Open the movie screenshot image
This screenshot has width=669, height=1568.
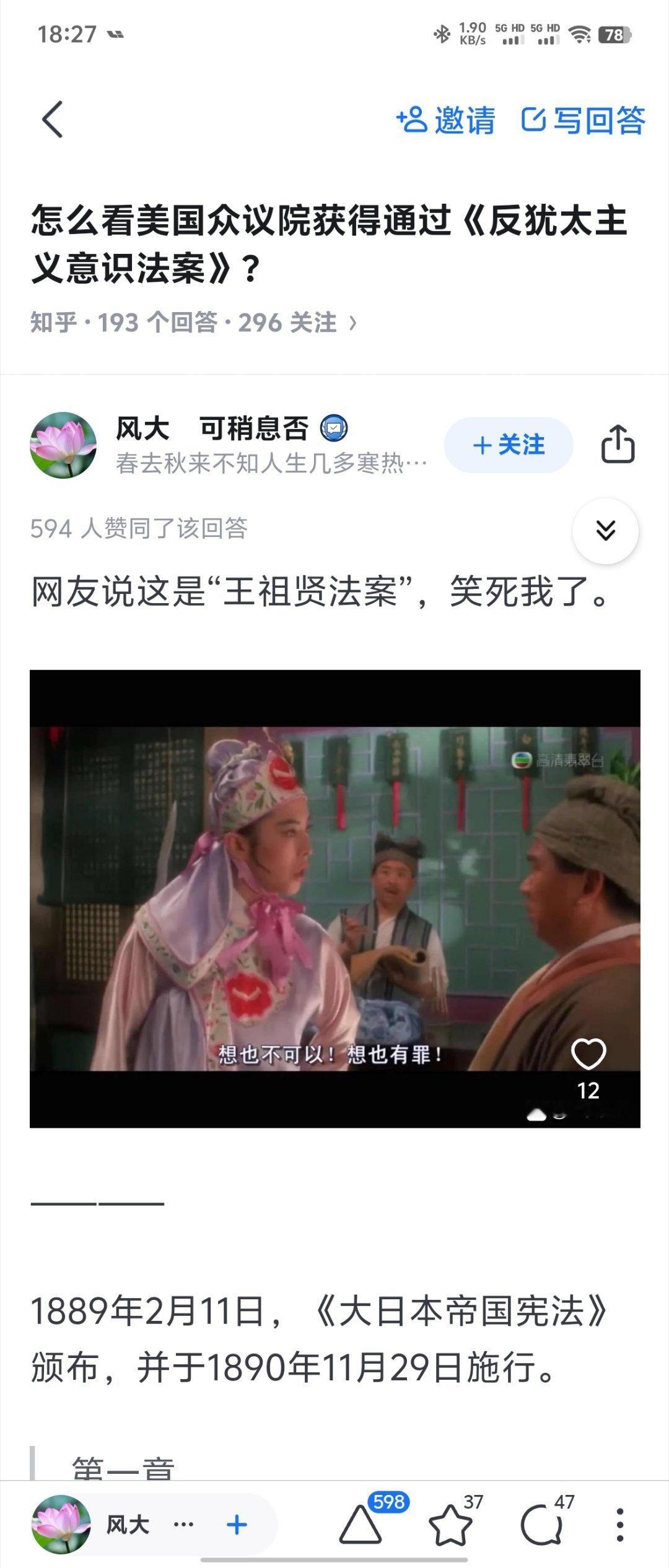click(x=334, y=898)
